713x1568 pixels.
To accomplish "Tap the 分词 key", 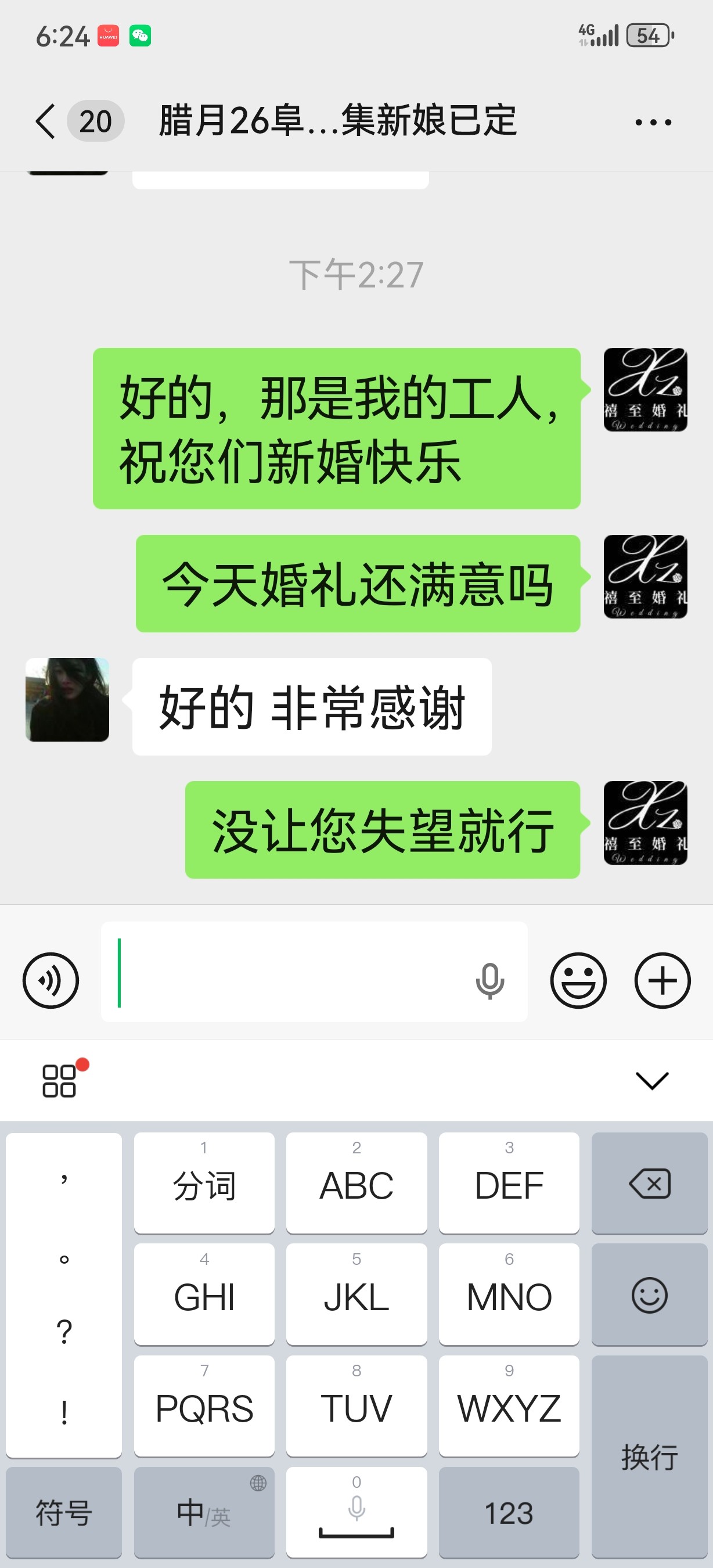I will (x=204, y=1184).
